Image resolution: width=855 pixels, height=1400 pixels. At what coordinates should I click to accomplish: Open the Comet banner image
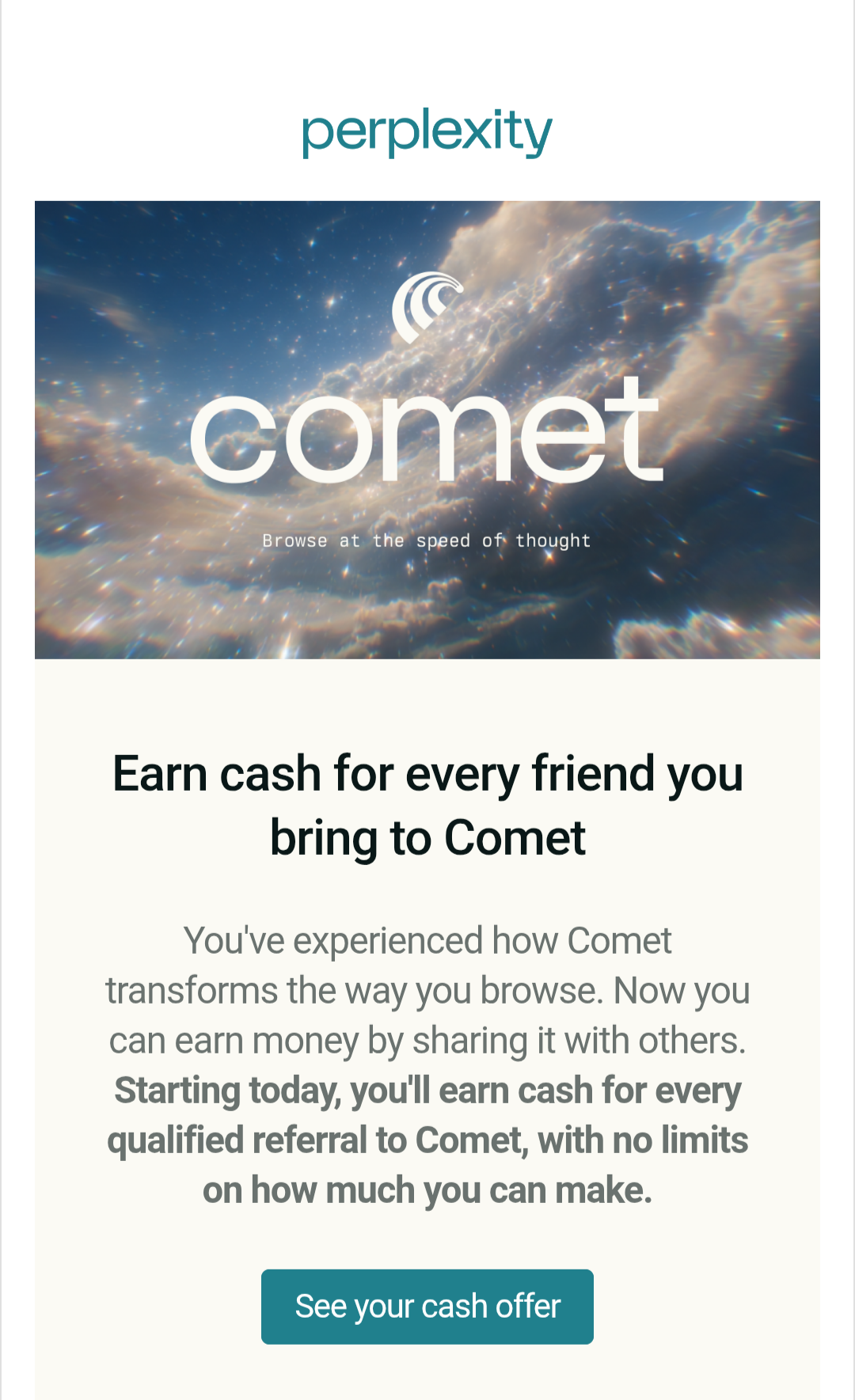(x=427, y=429)
